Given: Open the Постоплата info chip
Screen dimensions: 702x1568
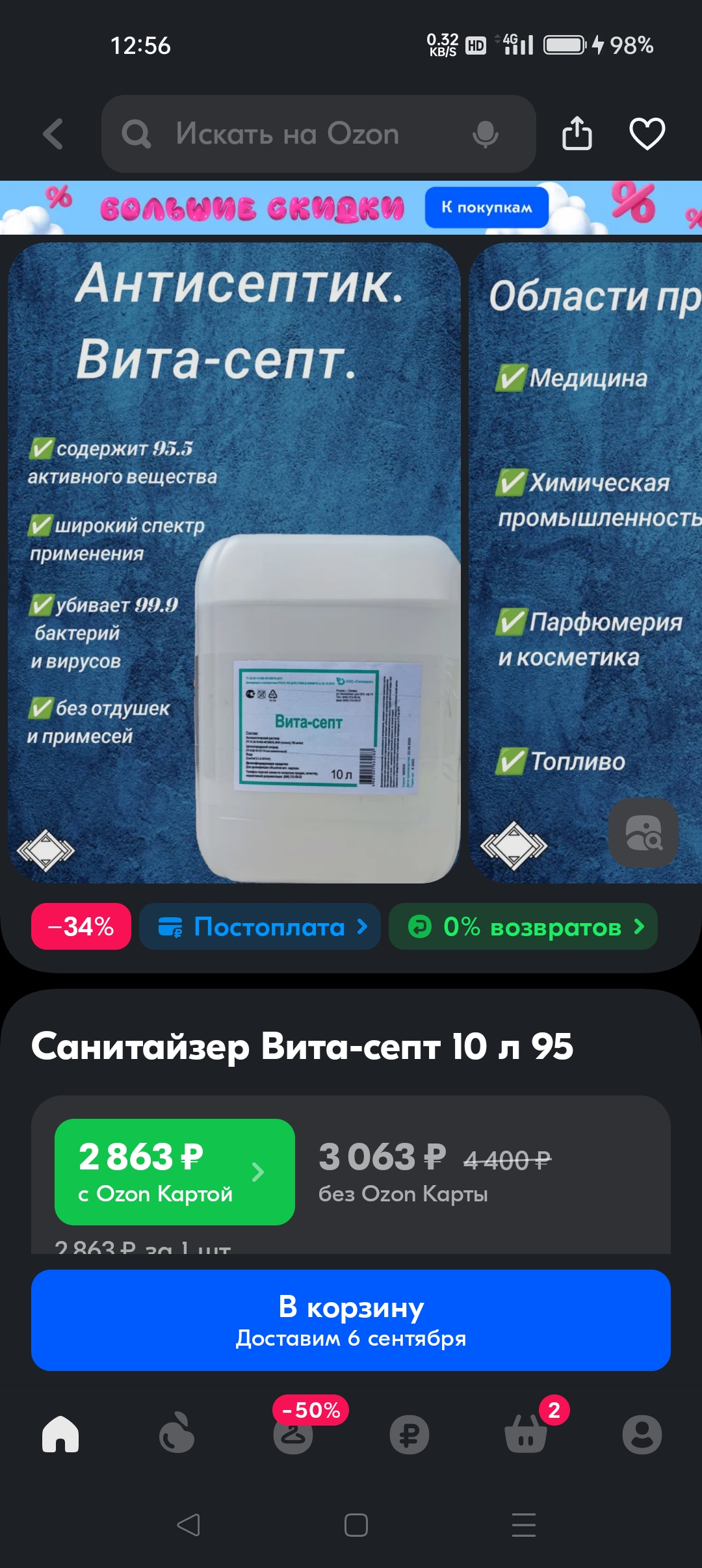Looking at the screenshot, I should click(260, 926).
